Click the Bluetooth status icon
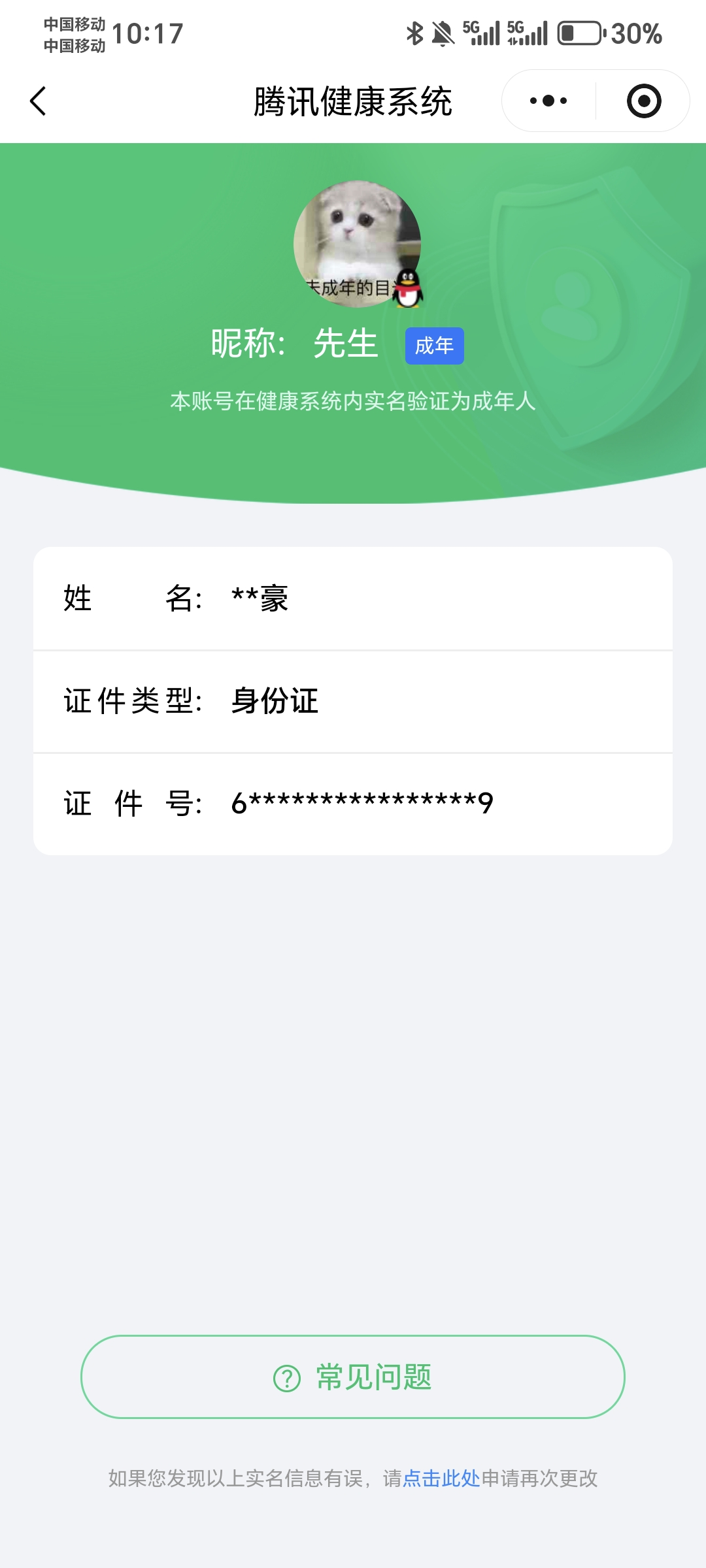The height and width of the screenshot is (1568, 706). (x=413, y=34)
